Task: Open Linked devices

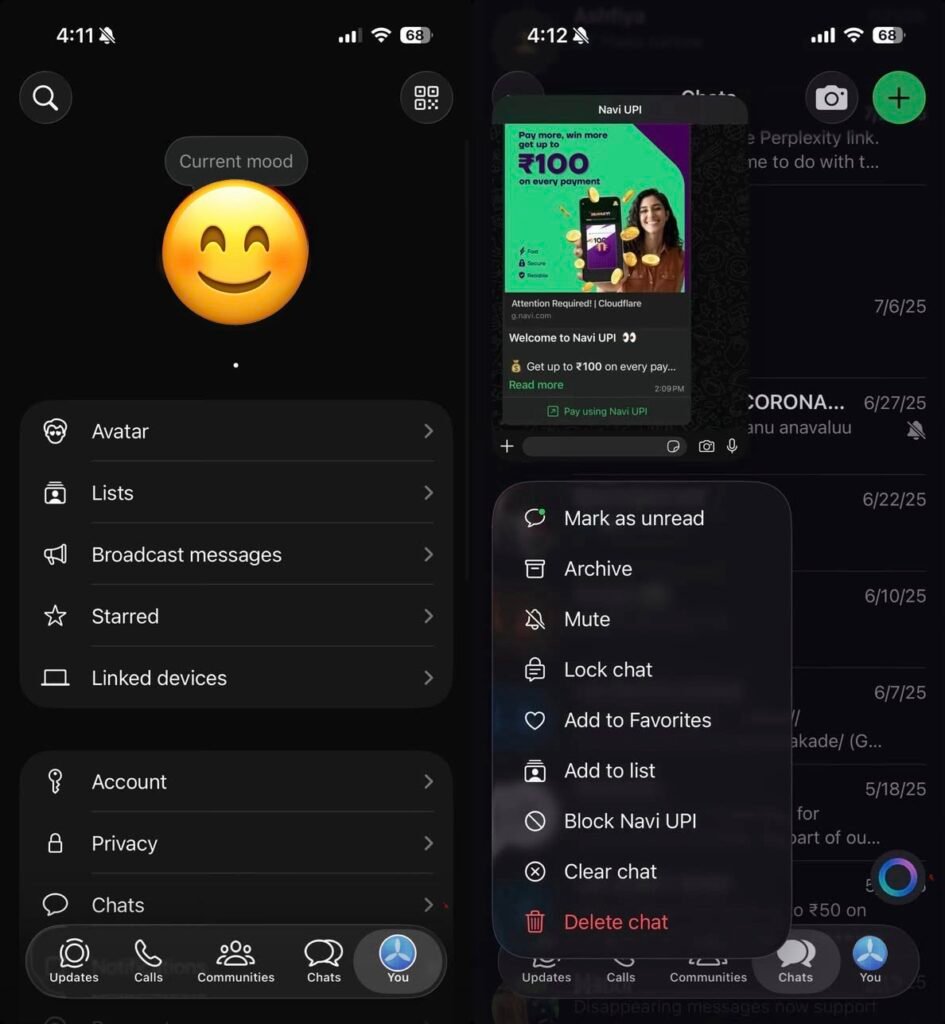Action: pyautogui.click(x=236, y=678)
